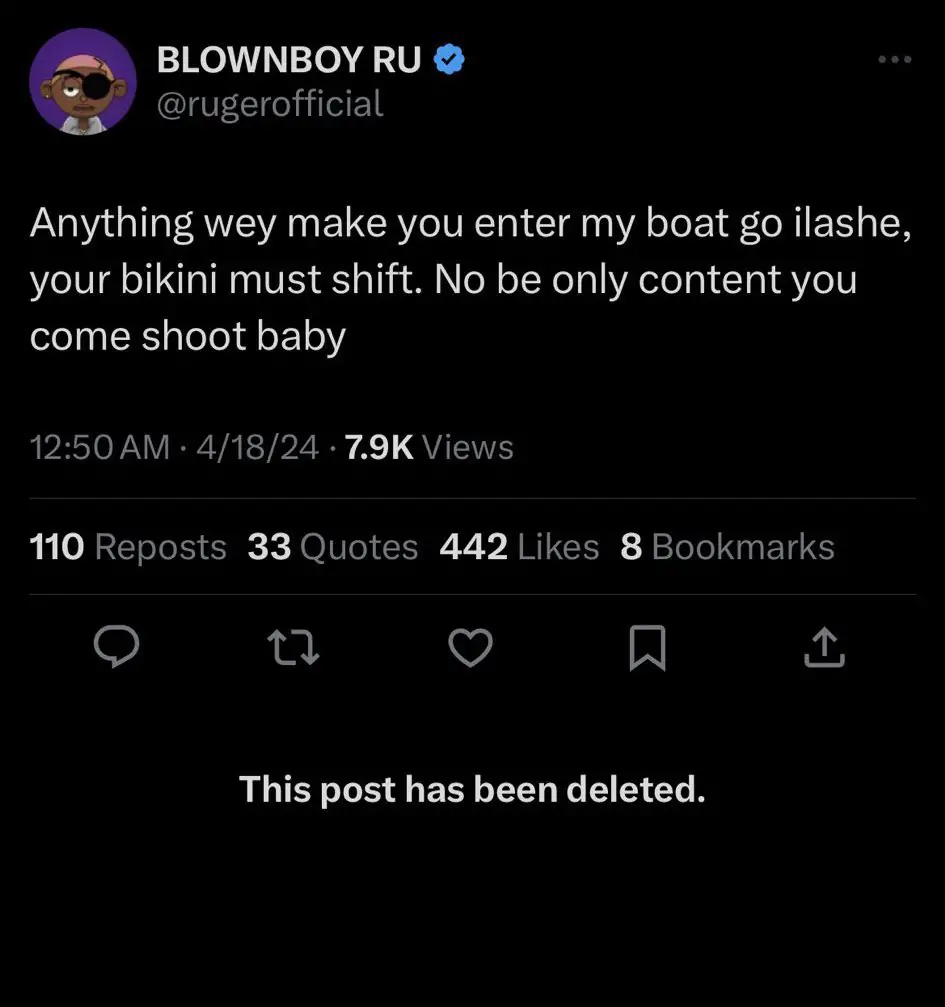Open the 33 Quotes list
945x1007 pixels.
point(333,547)
